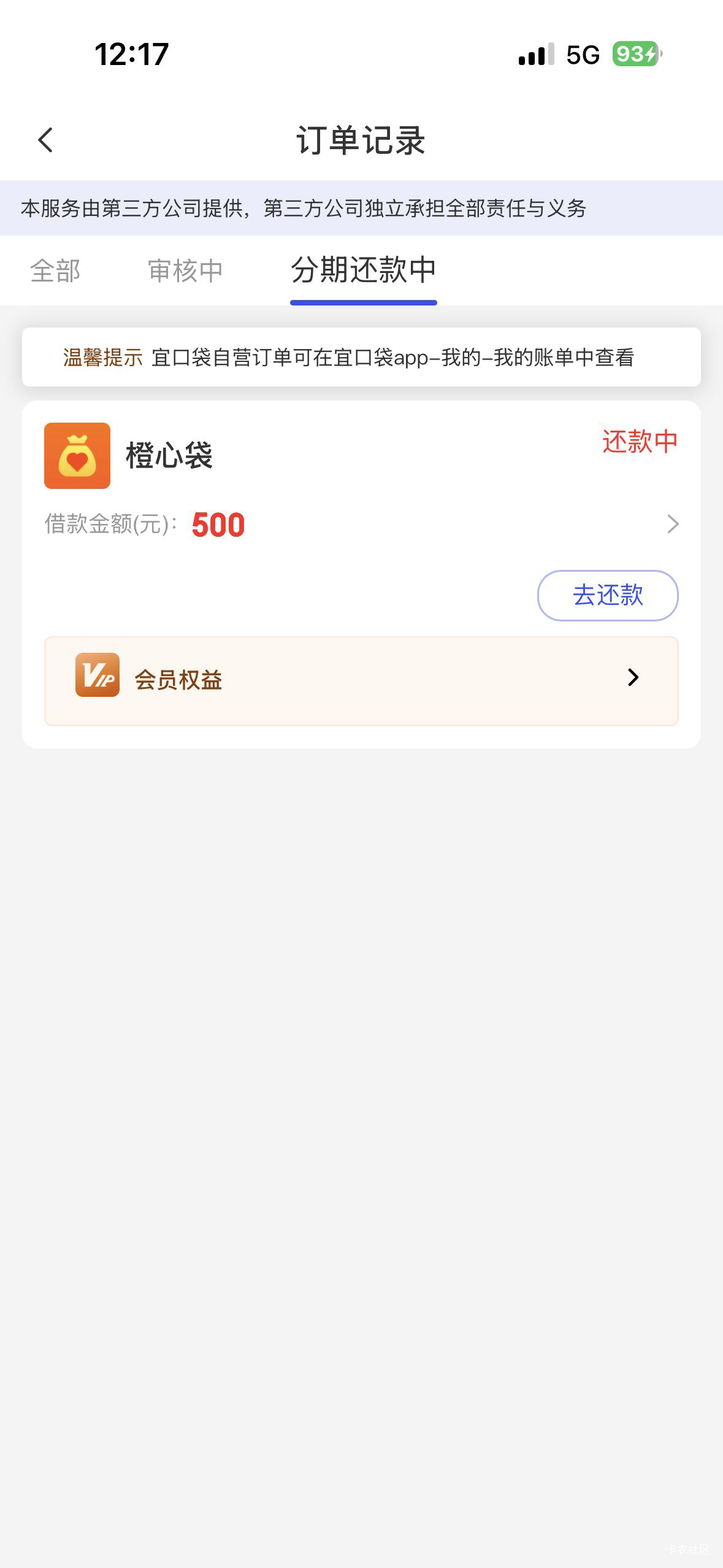Go back from 订单记录 page
Image resolution: width=723 pixels, height=1568 pixels.
pos(46,140)
